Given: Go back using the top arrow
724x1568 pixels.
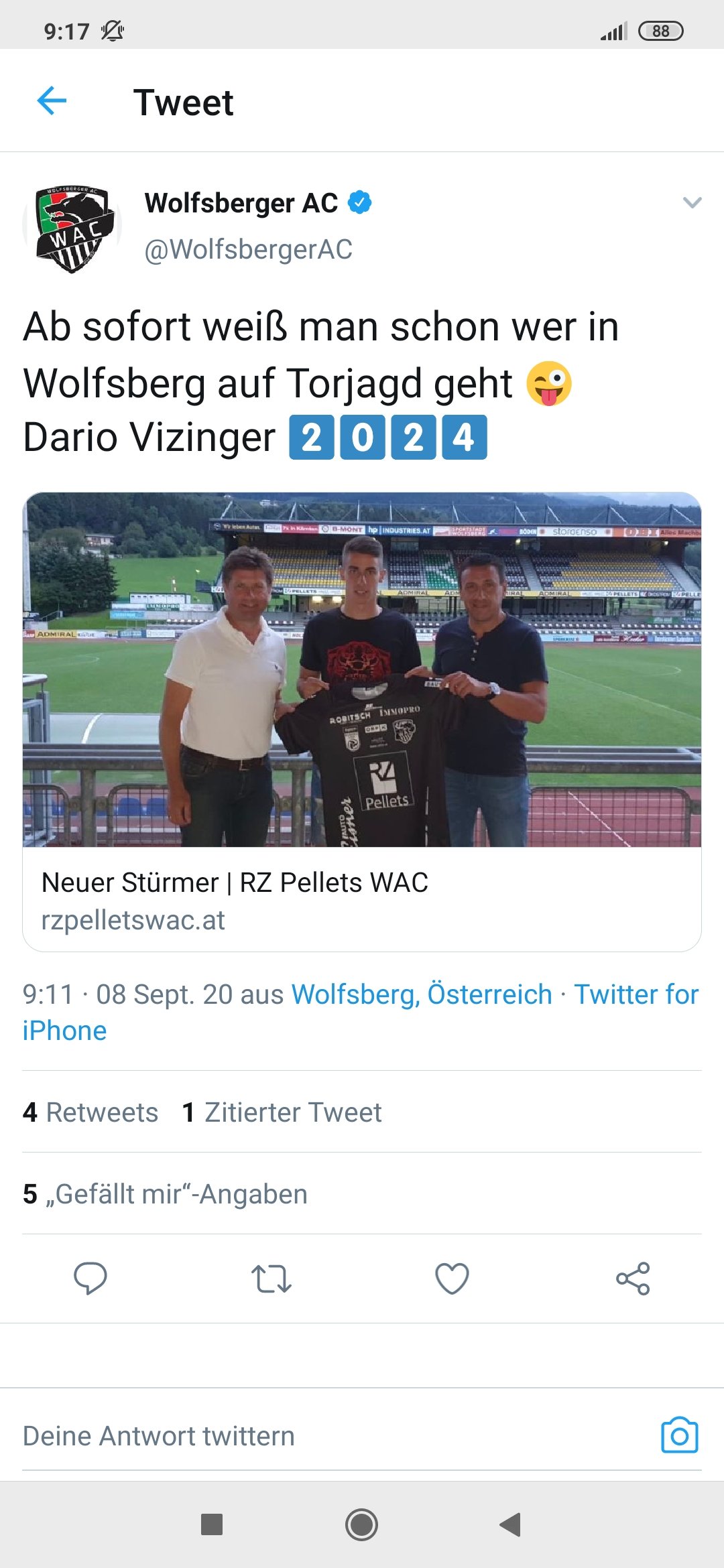Looking at the screenshot, I should pos(52,101).
